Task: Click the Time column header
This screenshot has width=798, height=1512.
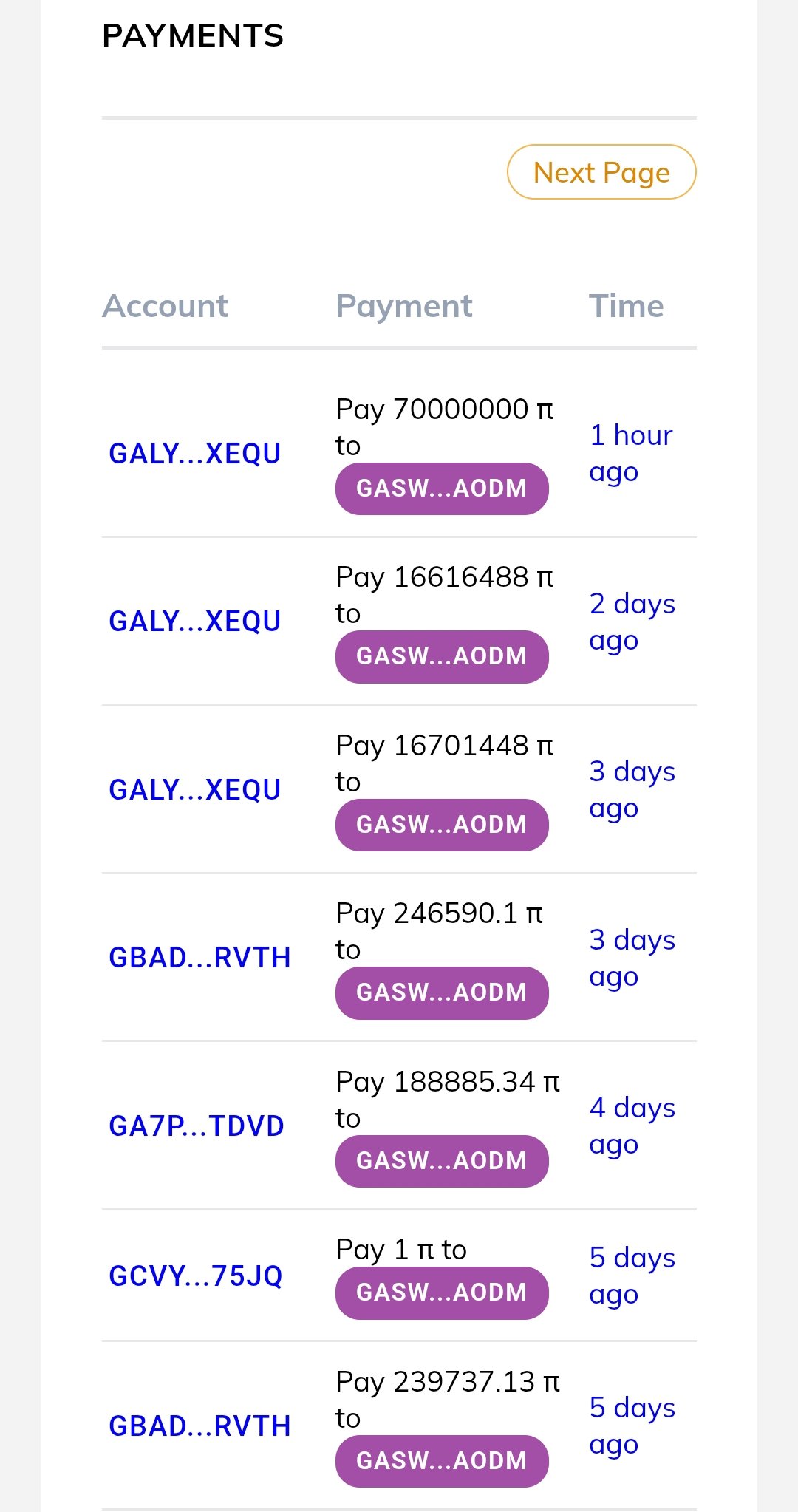Action: point(627,306)
